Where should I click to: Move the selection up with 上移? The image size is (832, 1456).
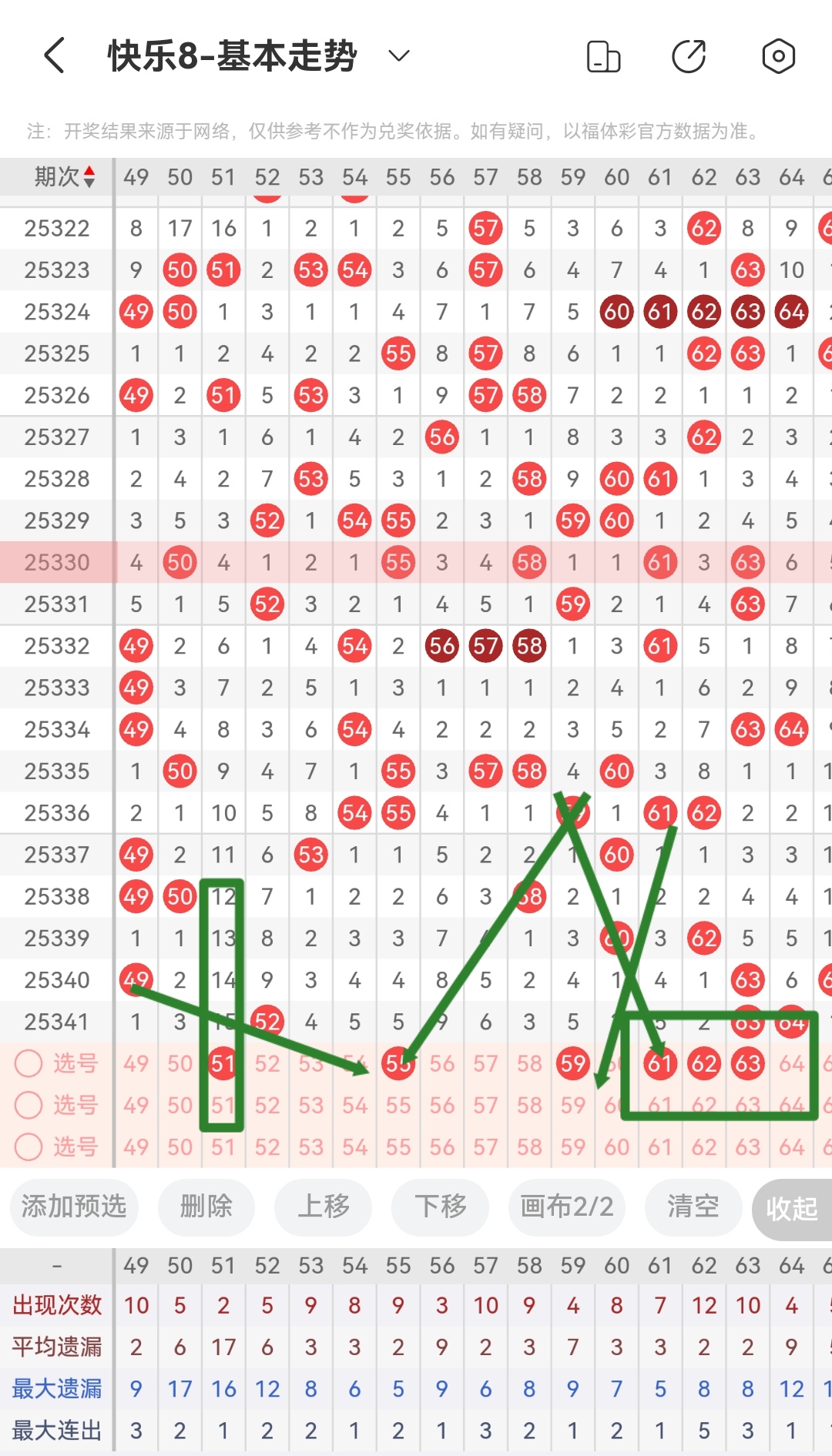coord(324,1206)
